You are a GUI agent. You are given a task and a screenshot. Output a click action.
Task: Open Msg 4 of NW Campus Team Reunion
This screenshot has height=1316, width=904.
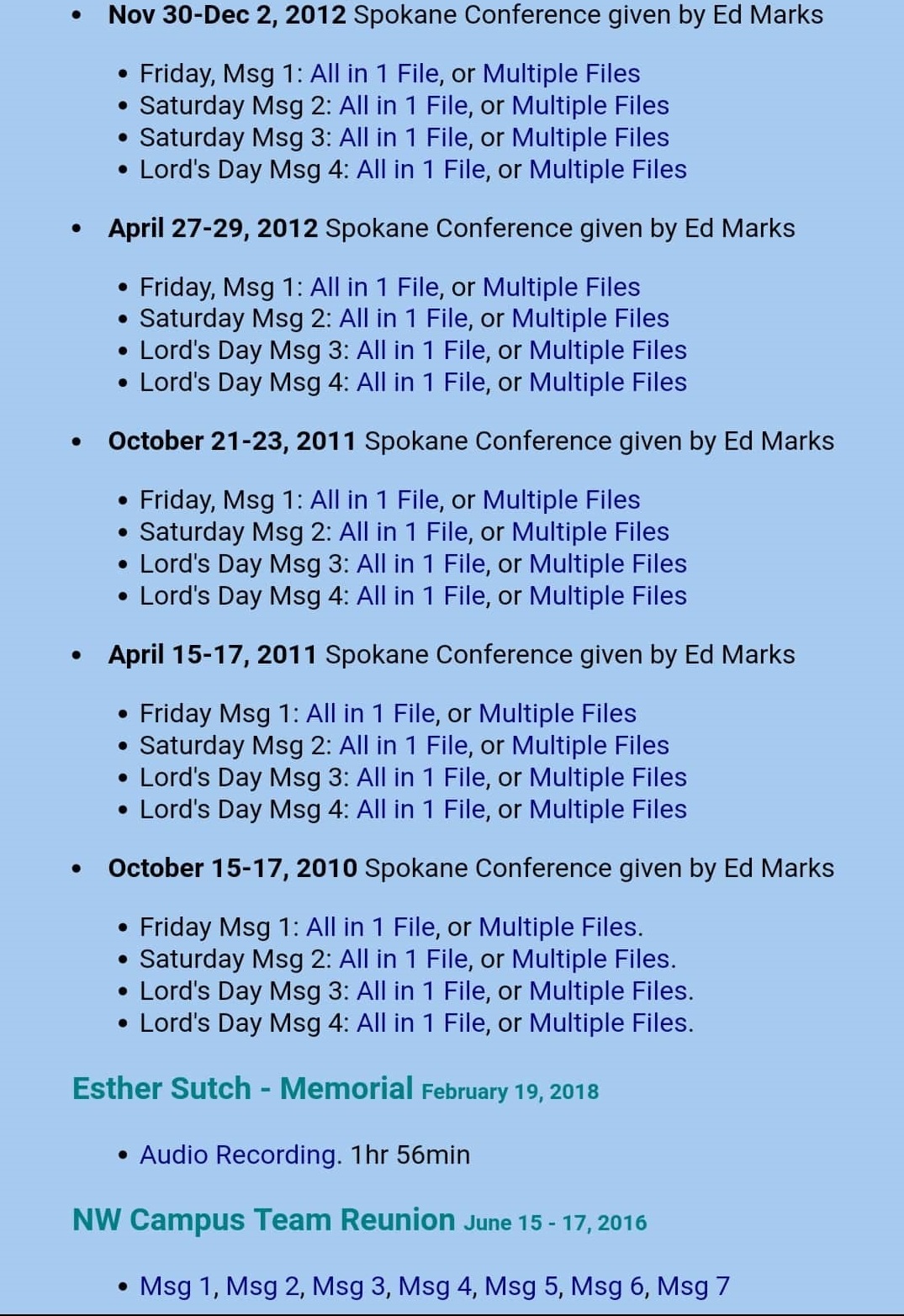[435, 1287]
